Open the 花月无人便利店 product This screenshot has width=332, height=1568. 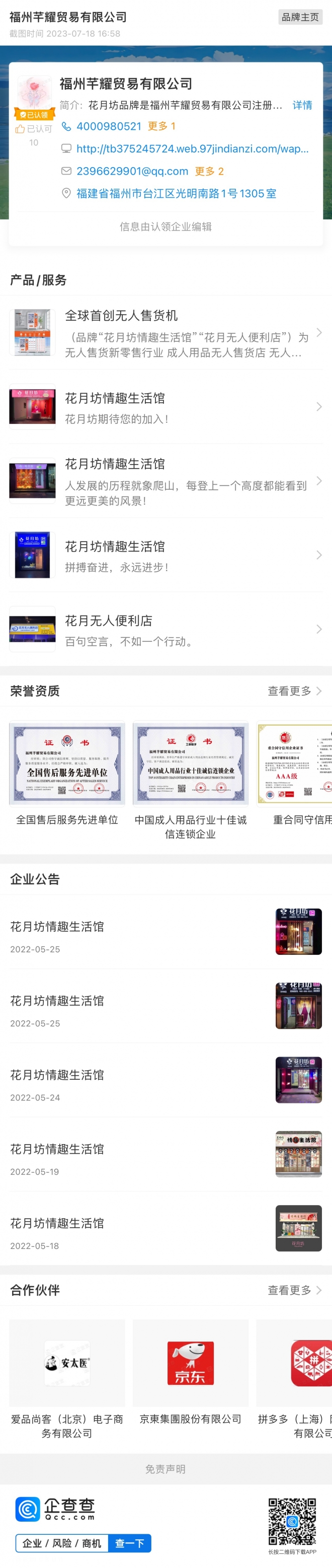click(x=165, y=629)
